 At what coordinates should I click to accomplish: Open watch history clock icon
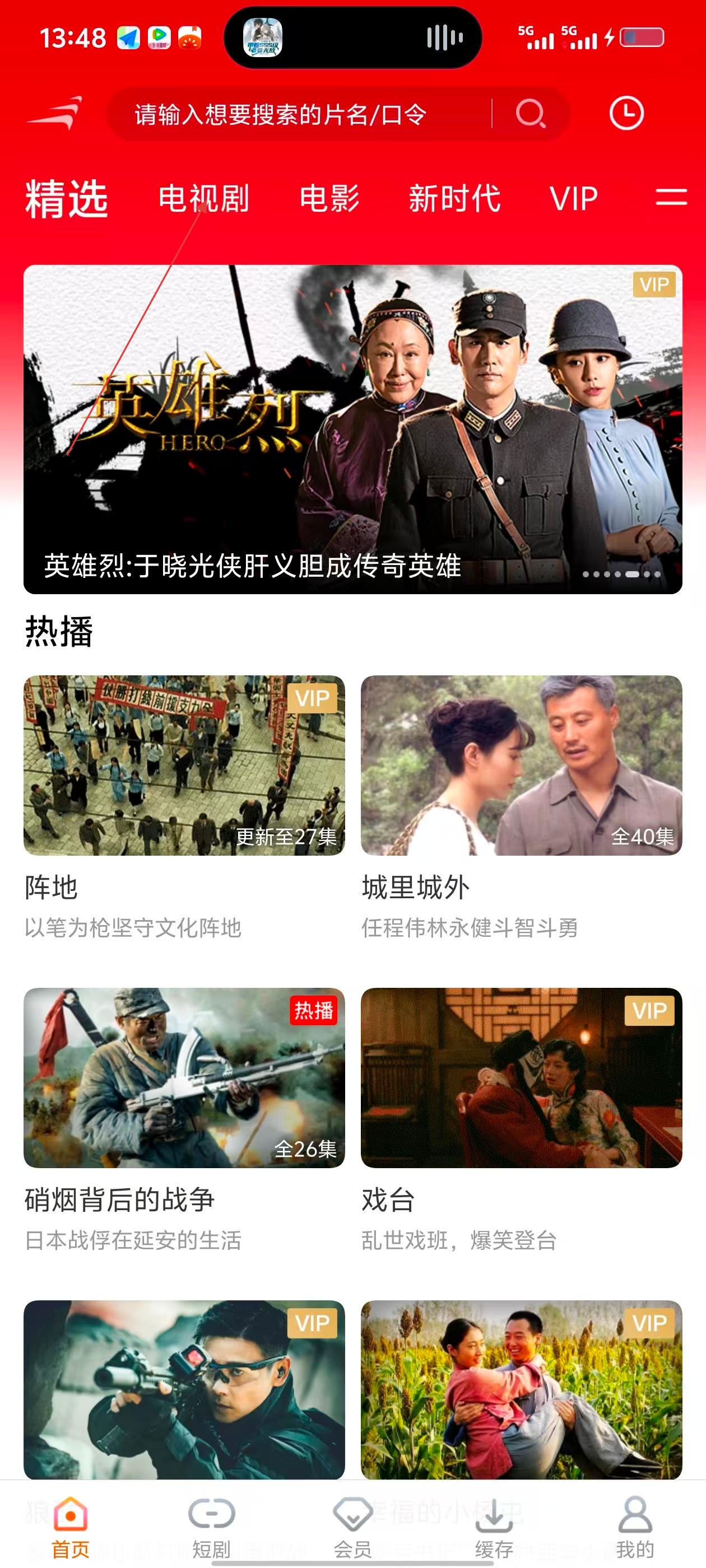(x=626, y=113)
